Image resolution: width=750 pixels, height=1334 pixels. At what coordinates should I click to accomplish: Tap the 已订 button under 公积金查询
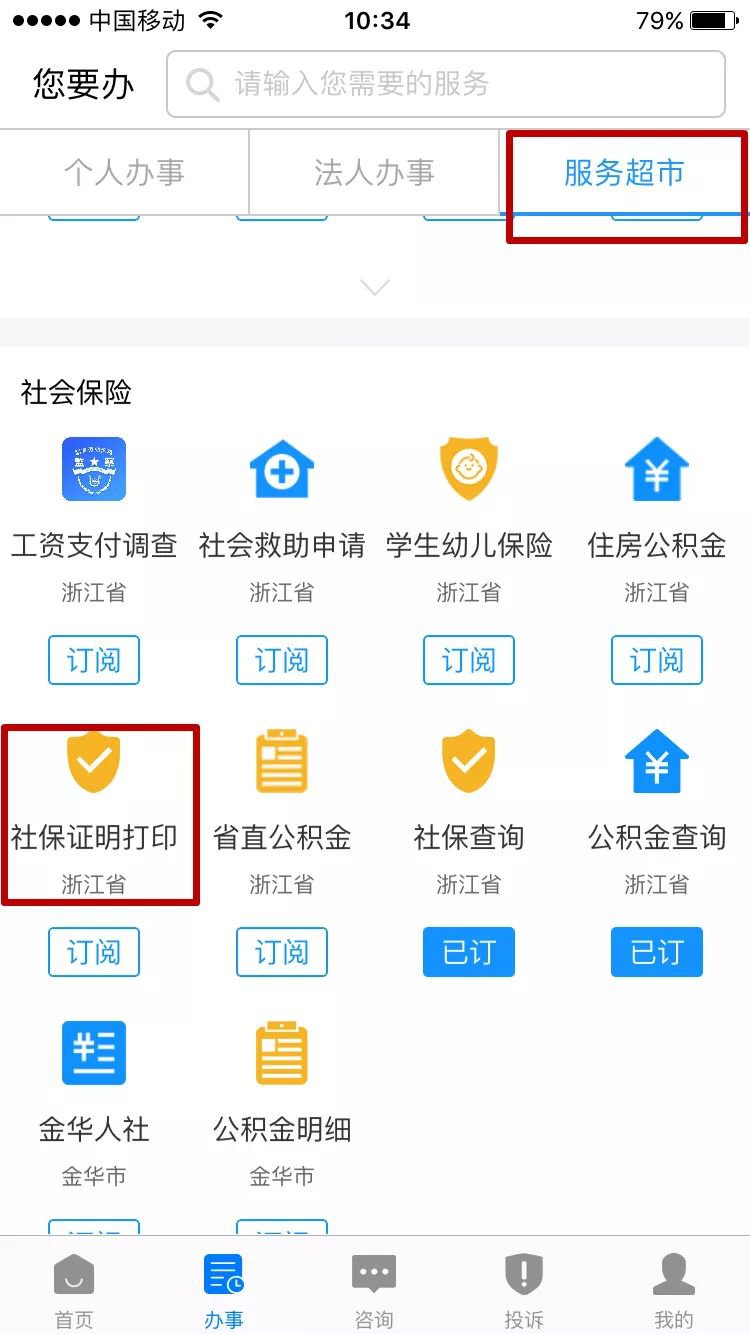656,952
